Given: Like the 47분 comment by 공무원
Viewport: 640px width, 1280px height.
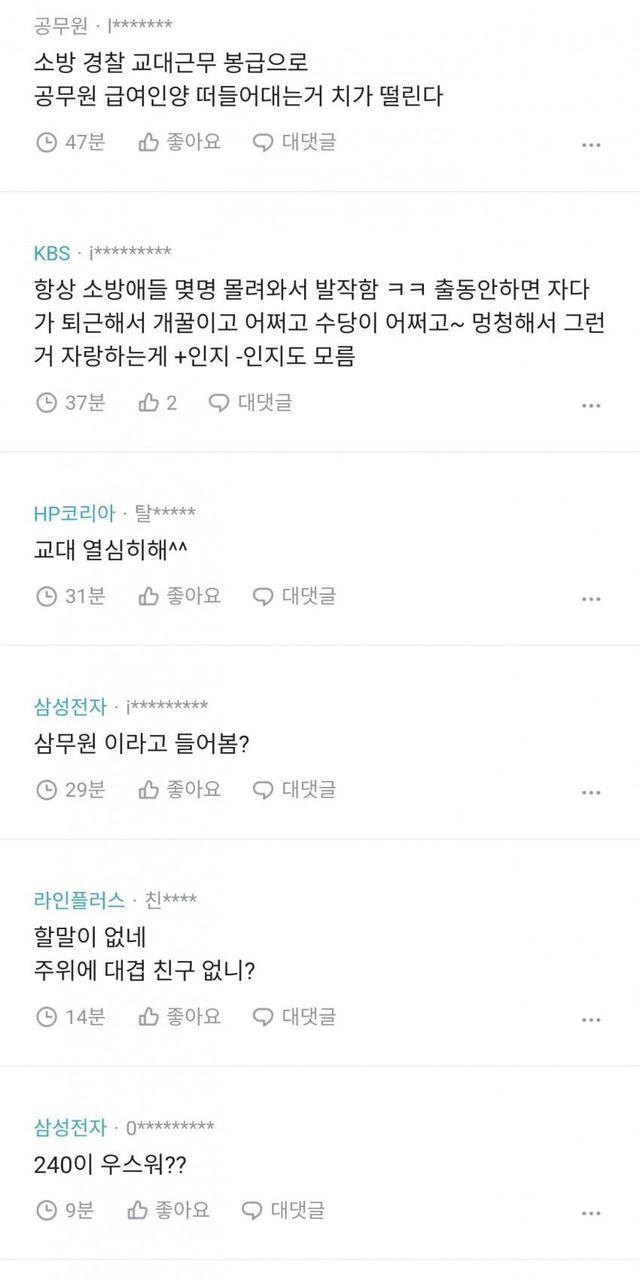Looking at the screenshot, I should pyautogui.click(x=179, y=142).
